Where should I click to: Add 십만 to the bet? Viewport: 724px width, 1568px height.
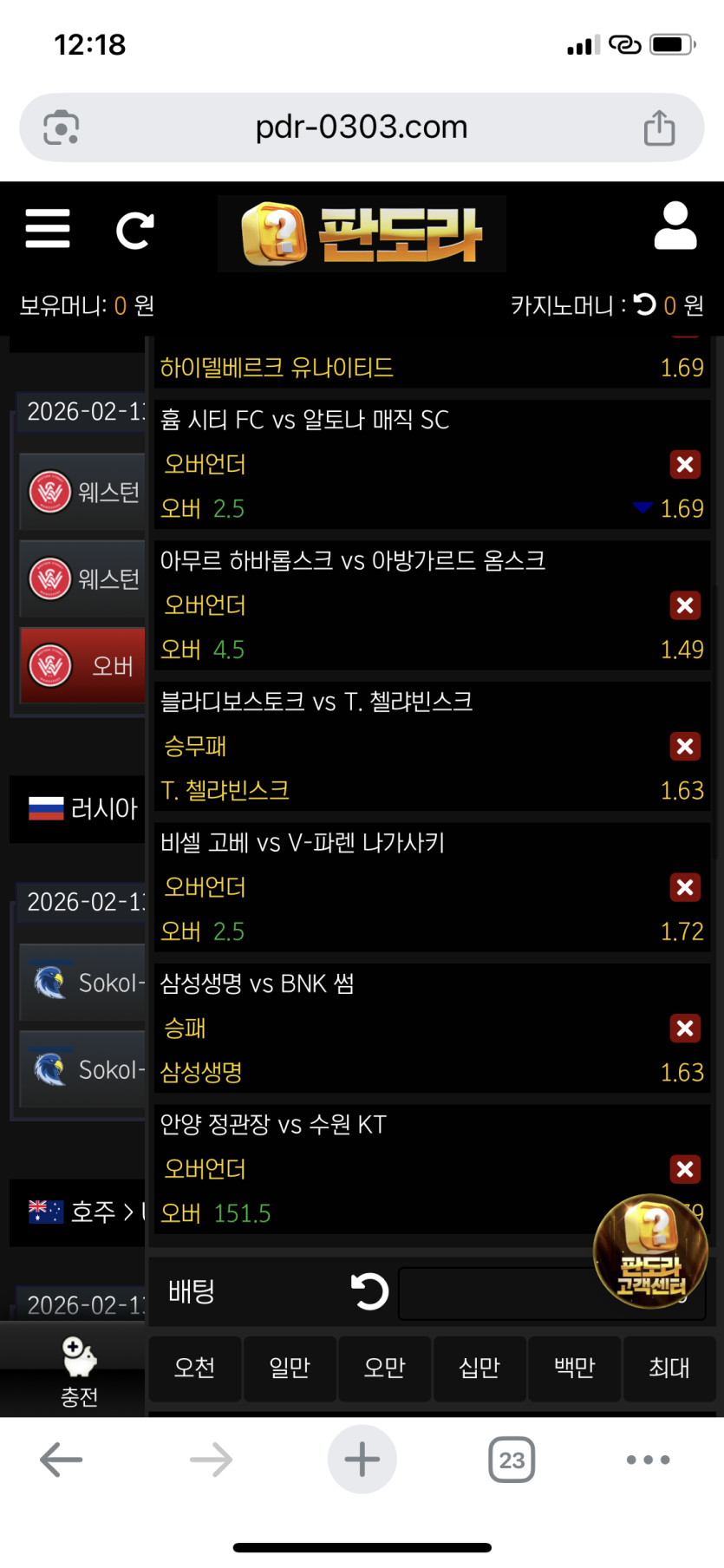[479, 1368]
